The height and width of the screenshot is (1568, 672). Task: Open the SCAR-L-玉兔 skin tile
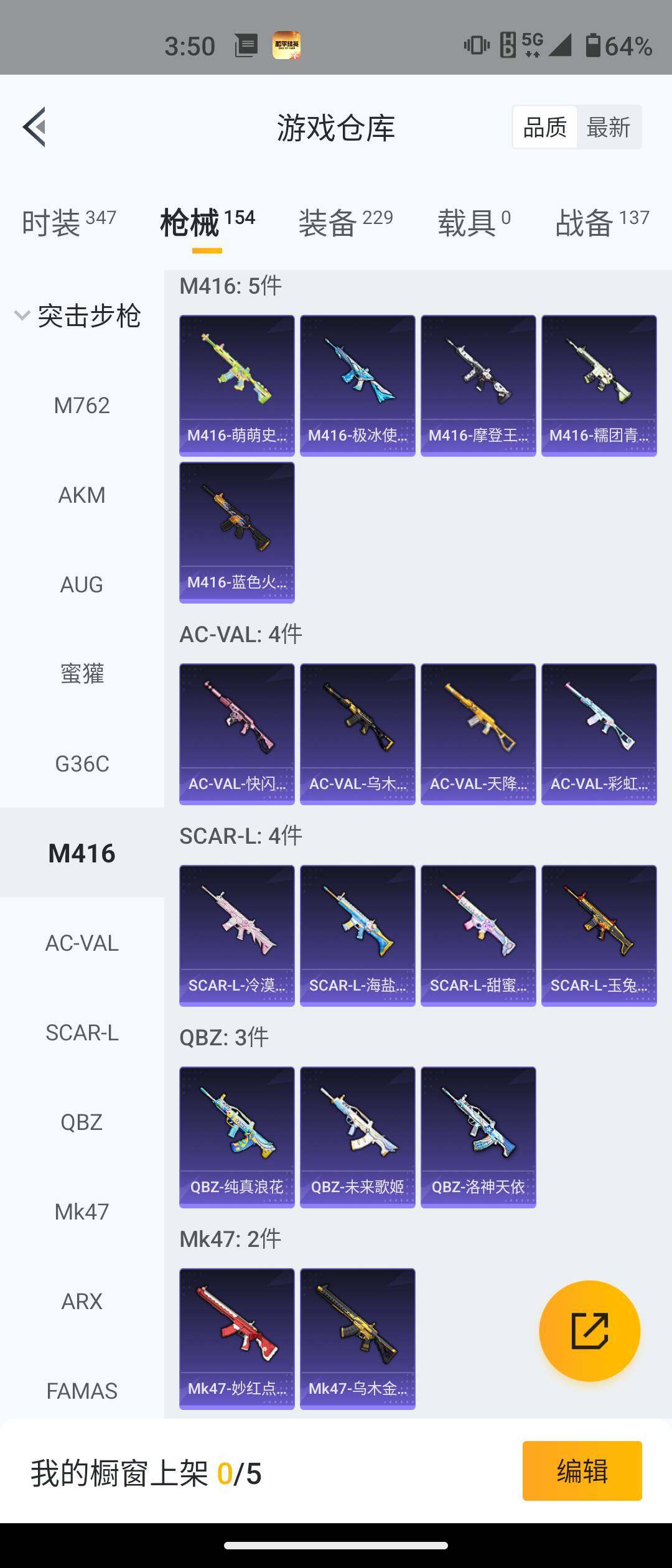tap(599, 935)
